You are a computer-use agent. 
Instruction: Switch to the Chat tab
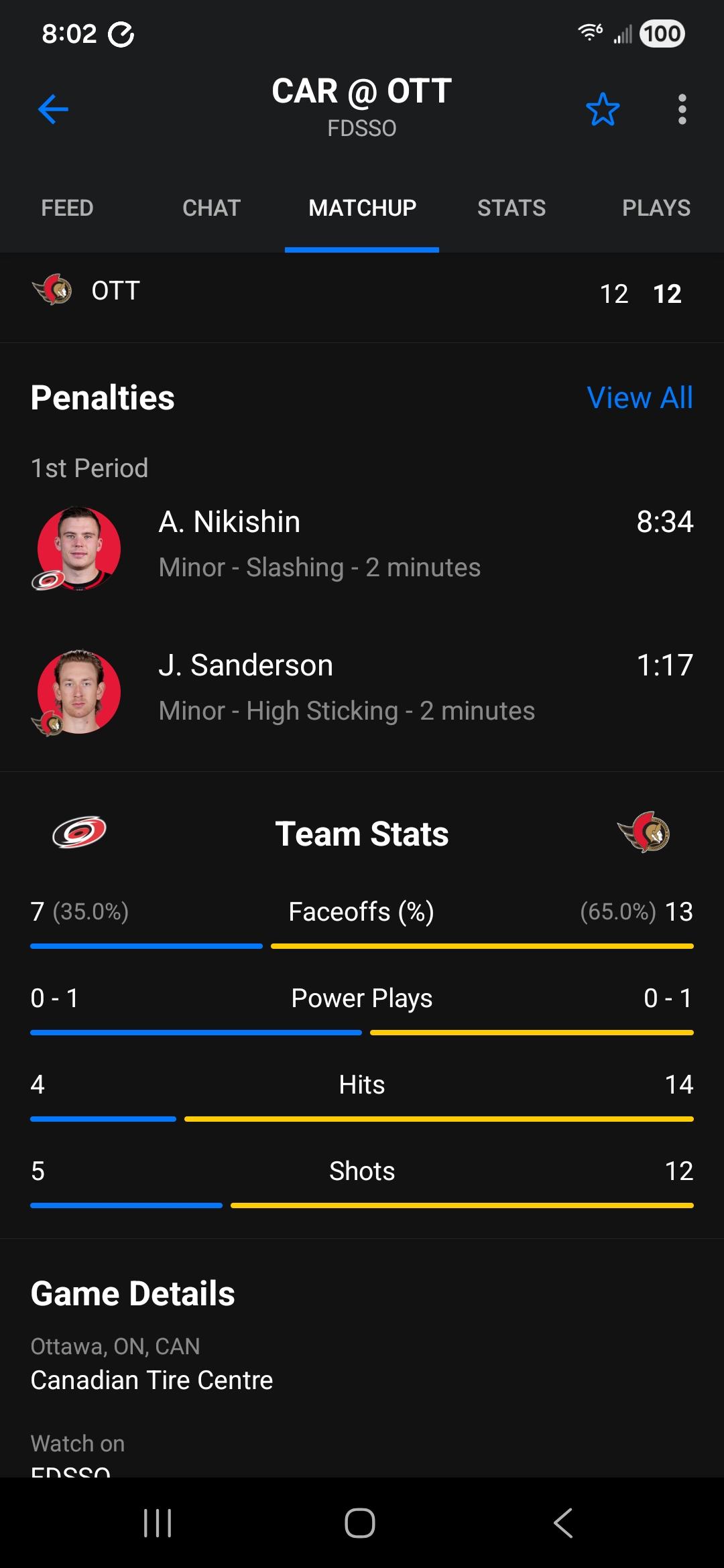[211, 208]
